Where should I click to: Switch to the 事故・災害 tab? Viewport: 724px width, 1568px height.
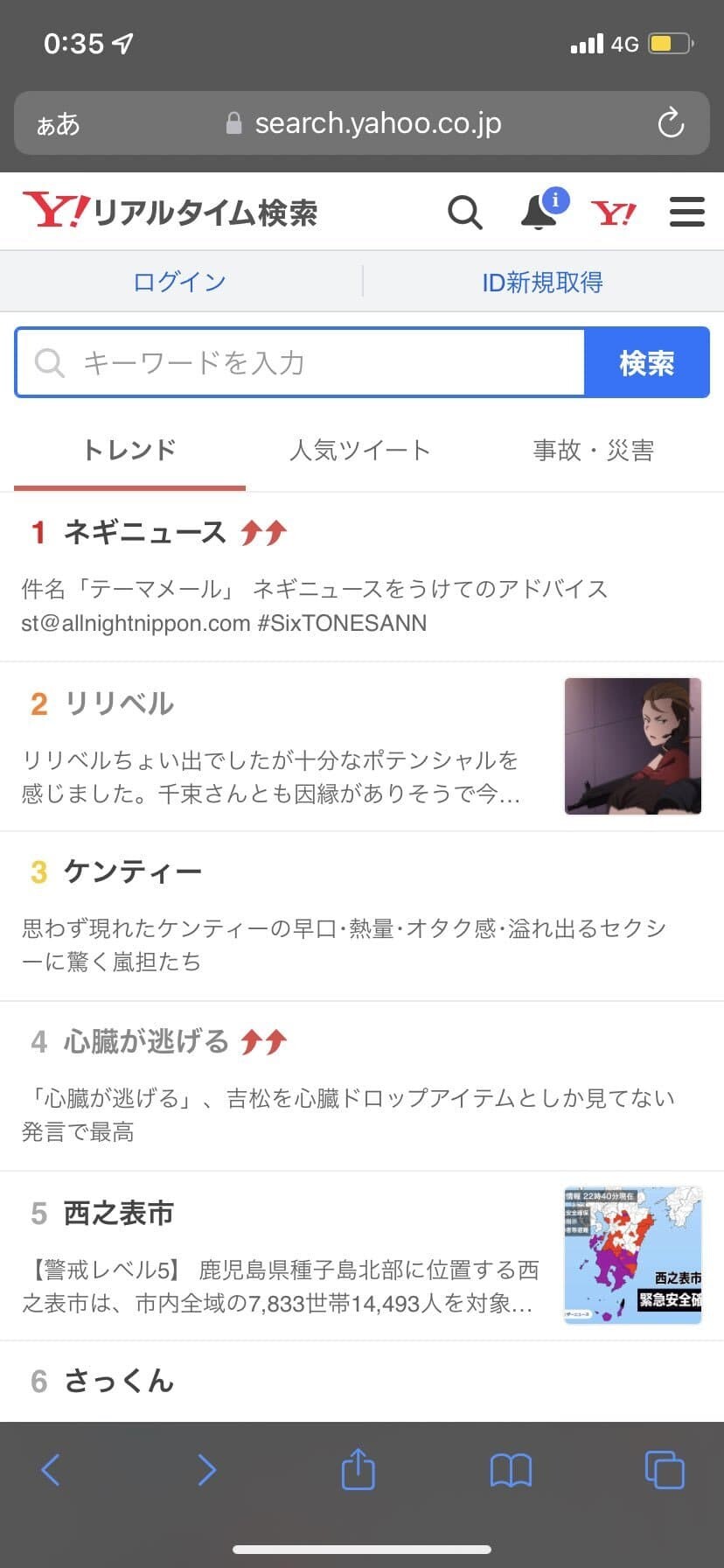click(x=594, y=450)
